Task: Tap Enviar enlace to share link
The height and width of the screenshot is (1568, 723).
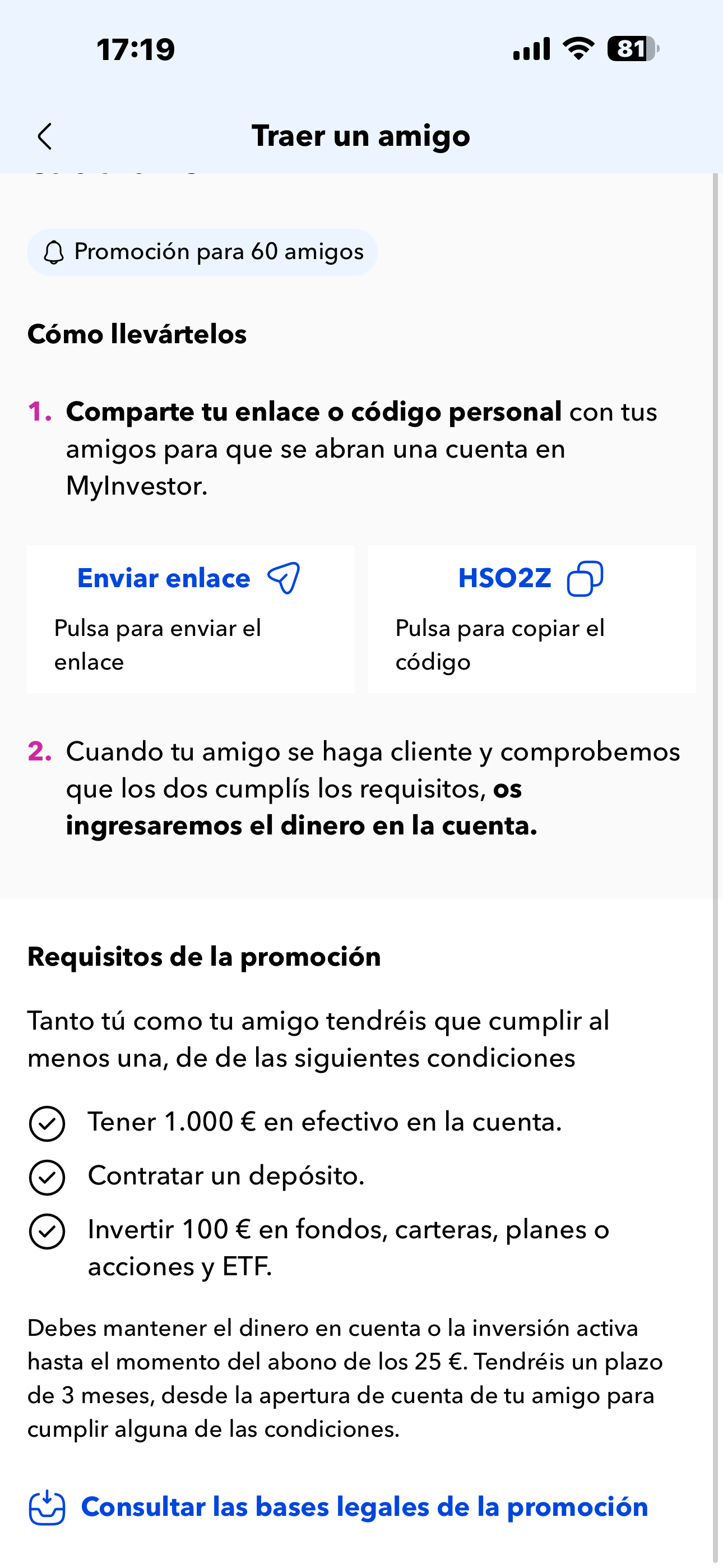Action: 191,619
